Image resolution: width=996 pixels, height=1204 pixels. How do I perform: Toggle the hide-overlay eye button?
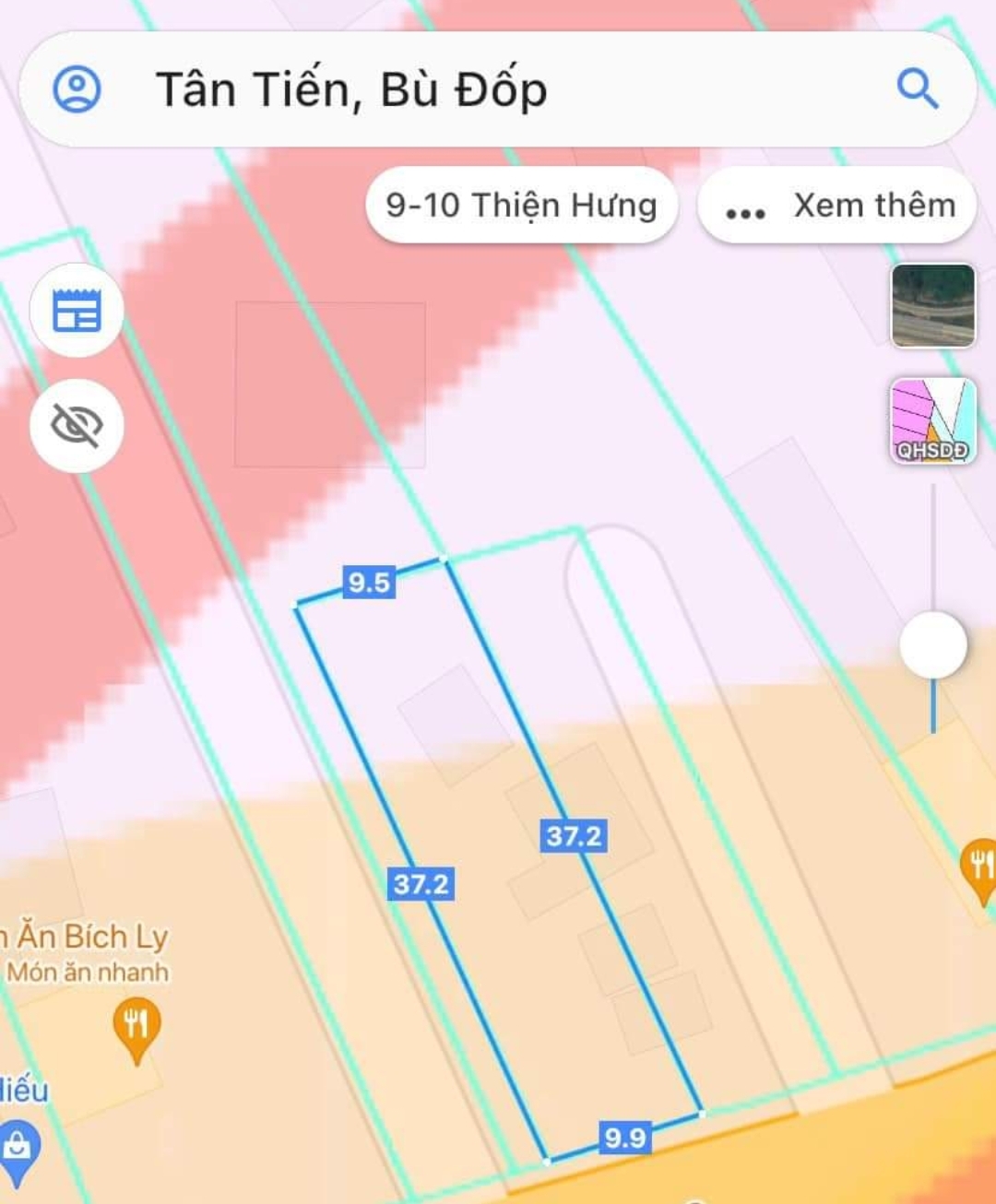[77, 426]
